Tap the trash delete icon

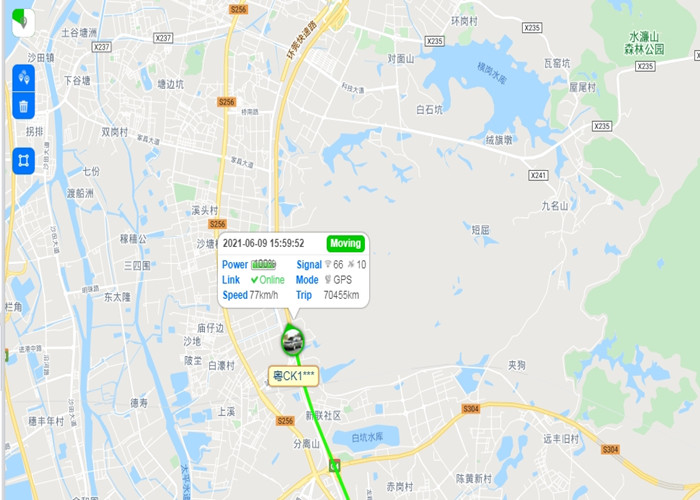(23, 106)
